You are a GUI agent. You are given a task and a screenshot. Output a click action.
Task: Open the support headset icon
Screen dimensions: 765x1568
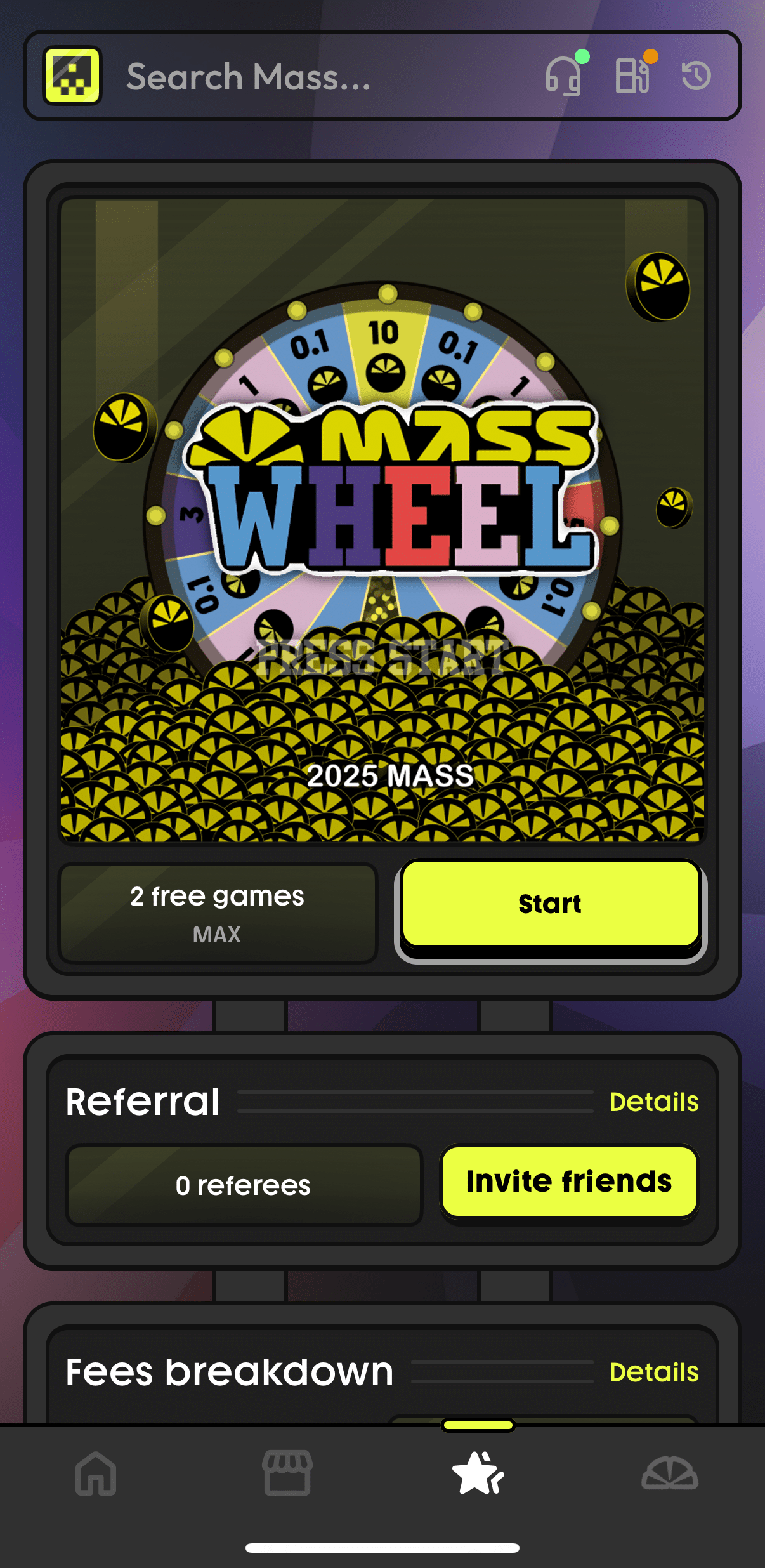[x=564, y=76]
